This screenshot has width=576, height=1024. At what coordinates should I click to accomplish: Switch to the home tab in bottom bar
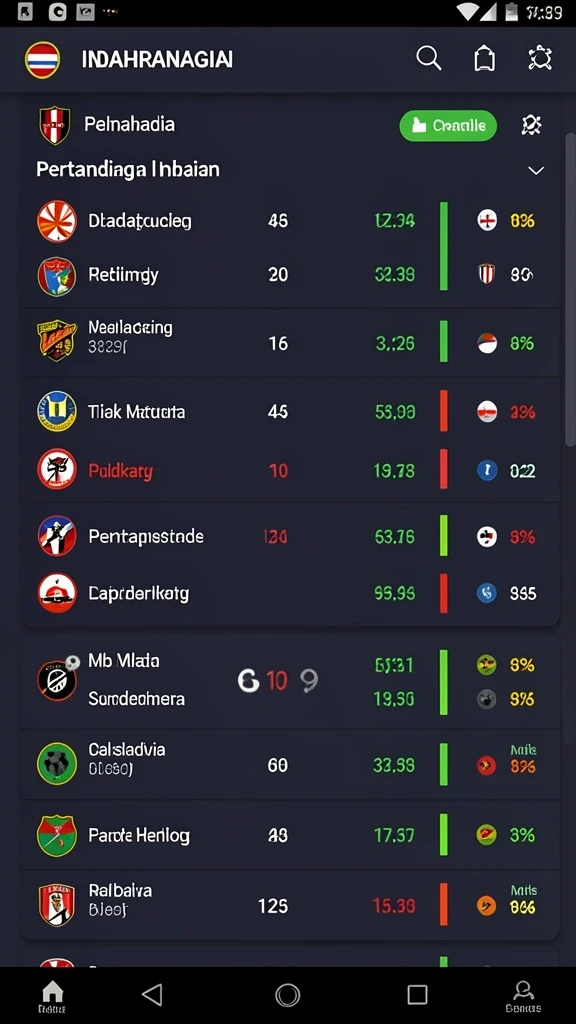coord(53,997)
